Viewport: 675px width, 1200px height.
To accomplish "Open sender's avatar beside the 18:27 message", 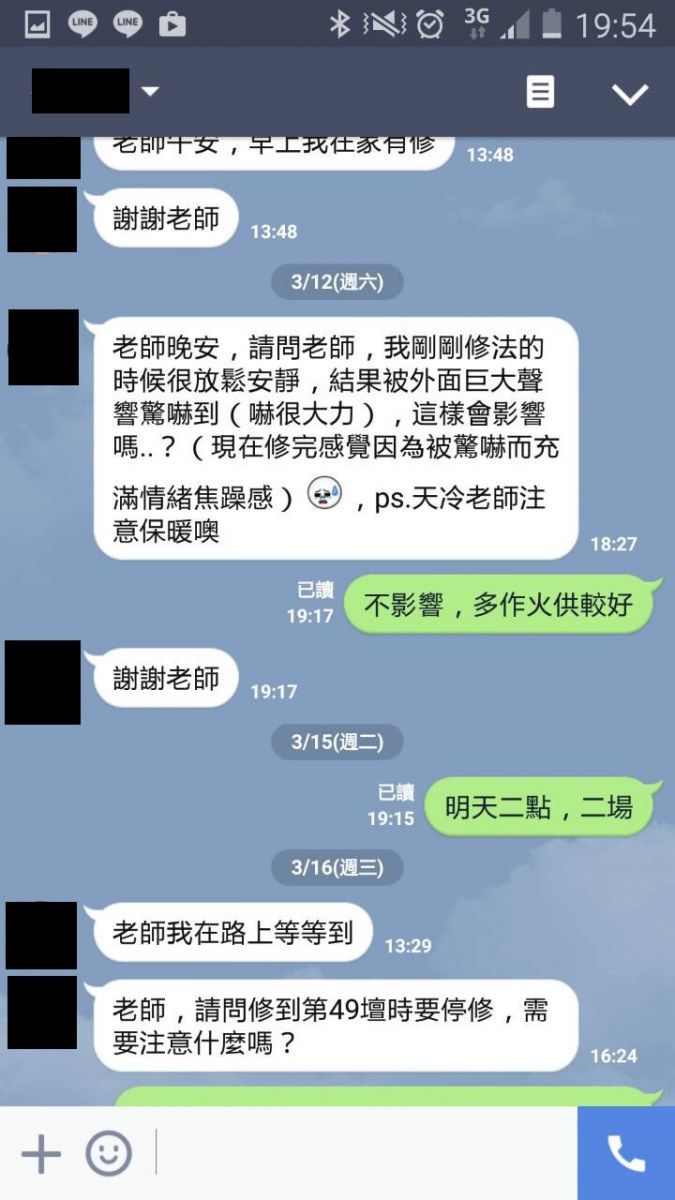I will pos(43,347).
